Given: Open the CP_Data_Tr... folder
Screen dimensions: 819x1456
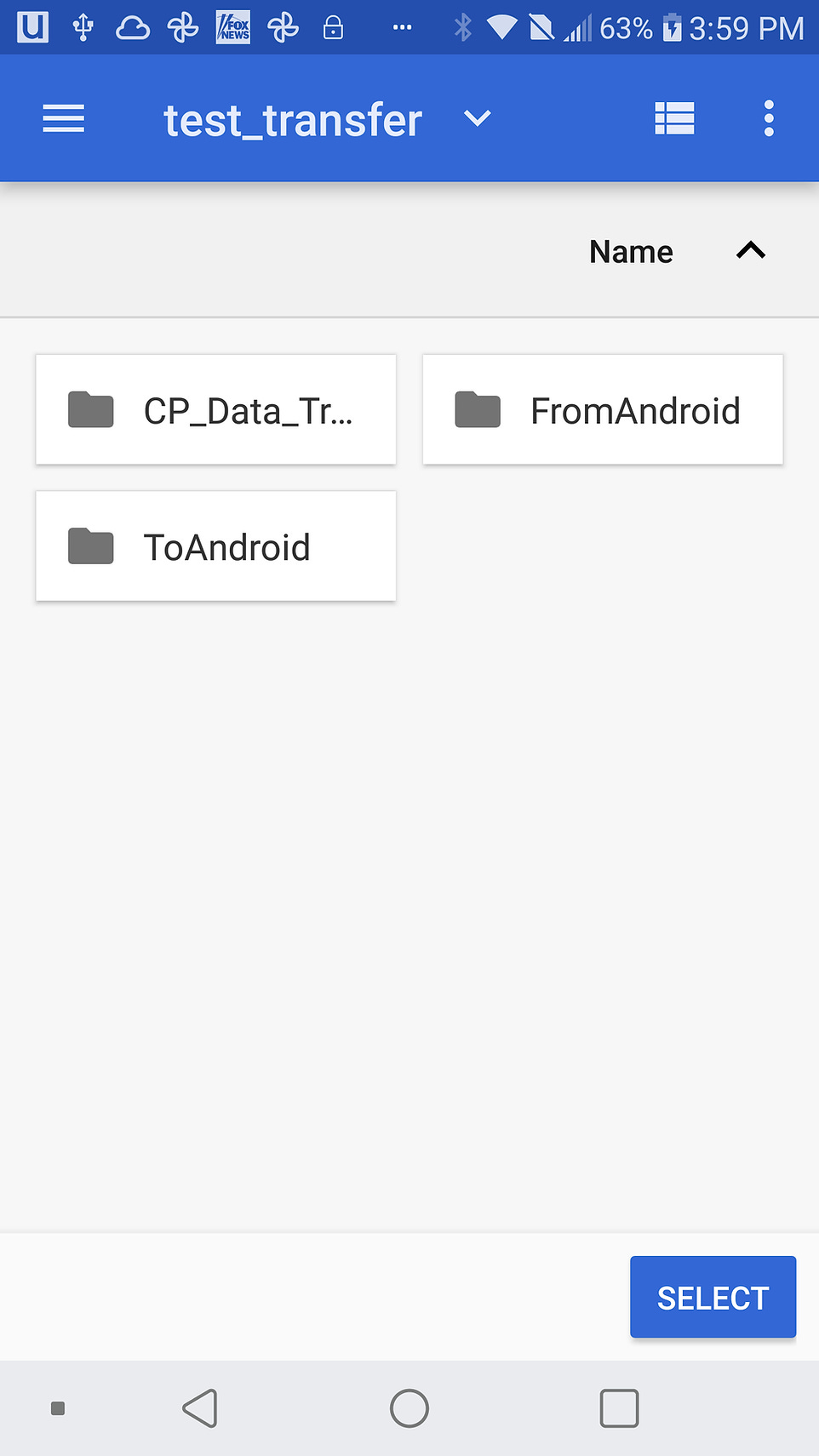Looking at the screenshot, I should pyautogui.click(x=216, y=409).
